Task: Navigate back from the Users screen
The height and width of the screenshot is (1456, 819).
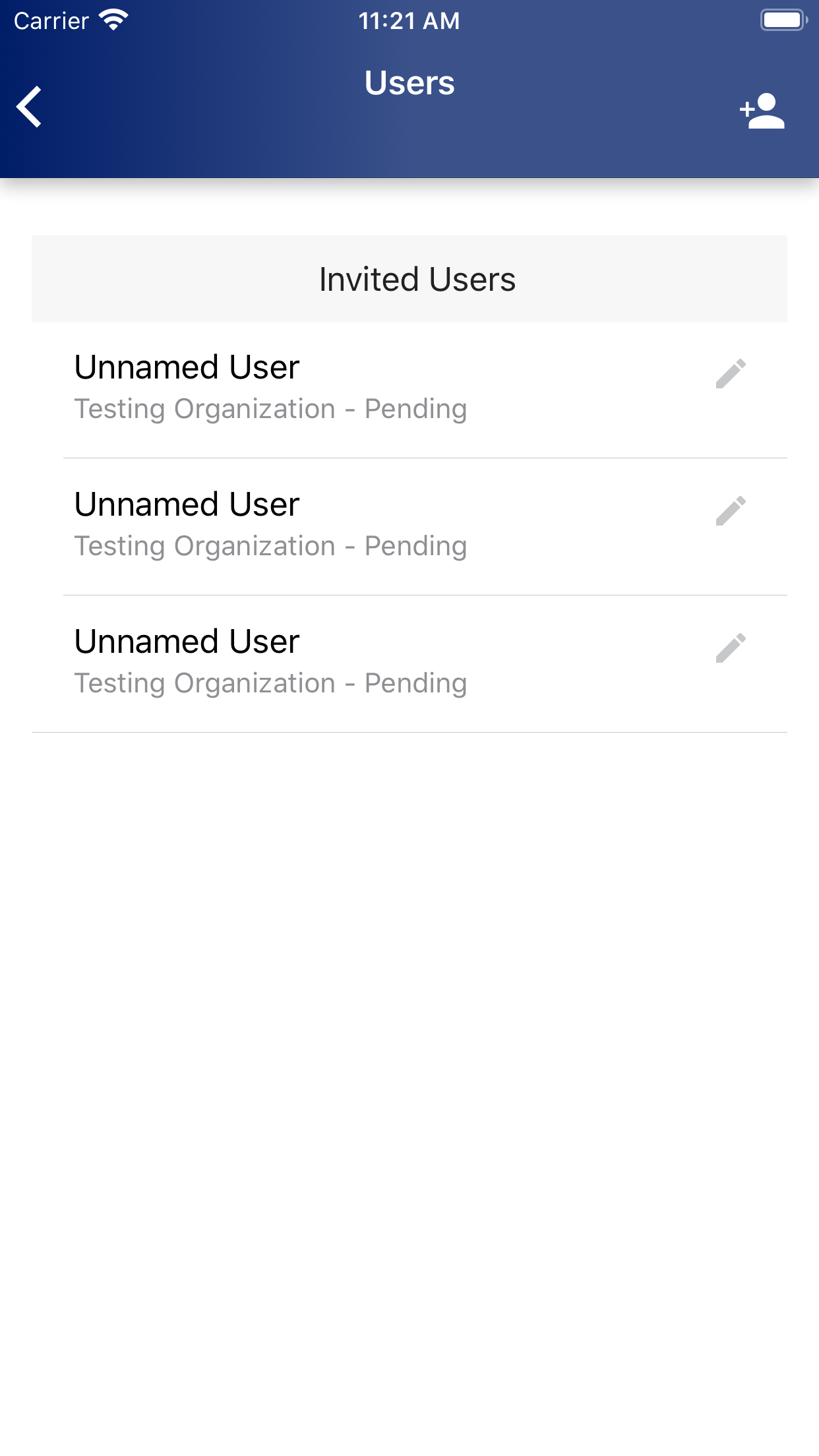Action: coord(29,107)
